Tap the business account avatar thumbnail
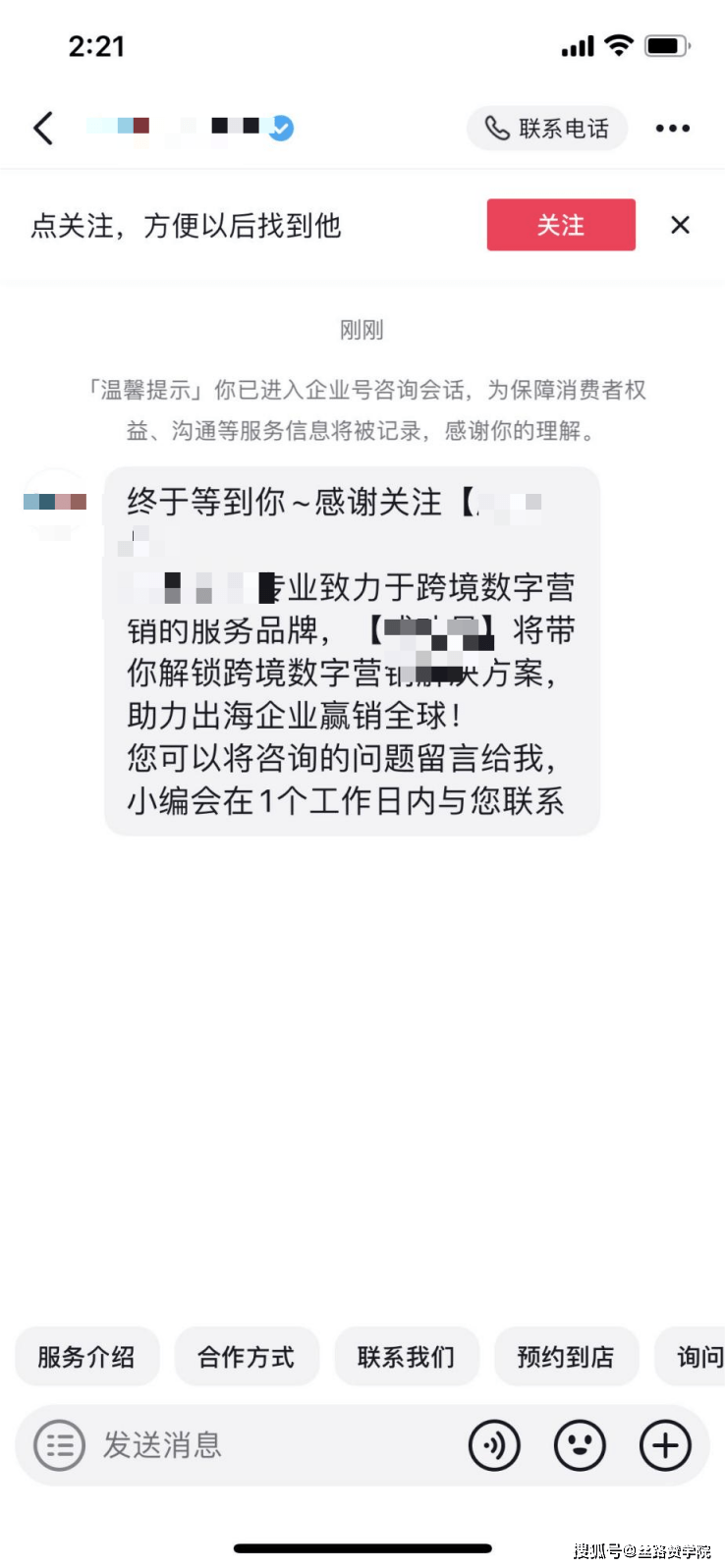Image resolution: width=725 pixels, height=1568 pixels. [54, 502]
